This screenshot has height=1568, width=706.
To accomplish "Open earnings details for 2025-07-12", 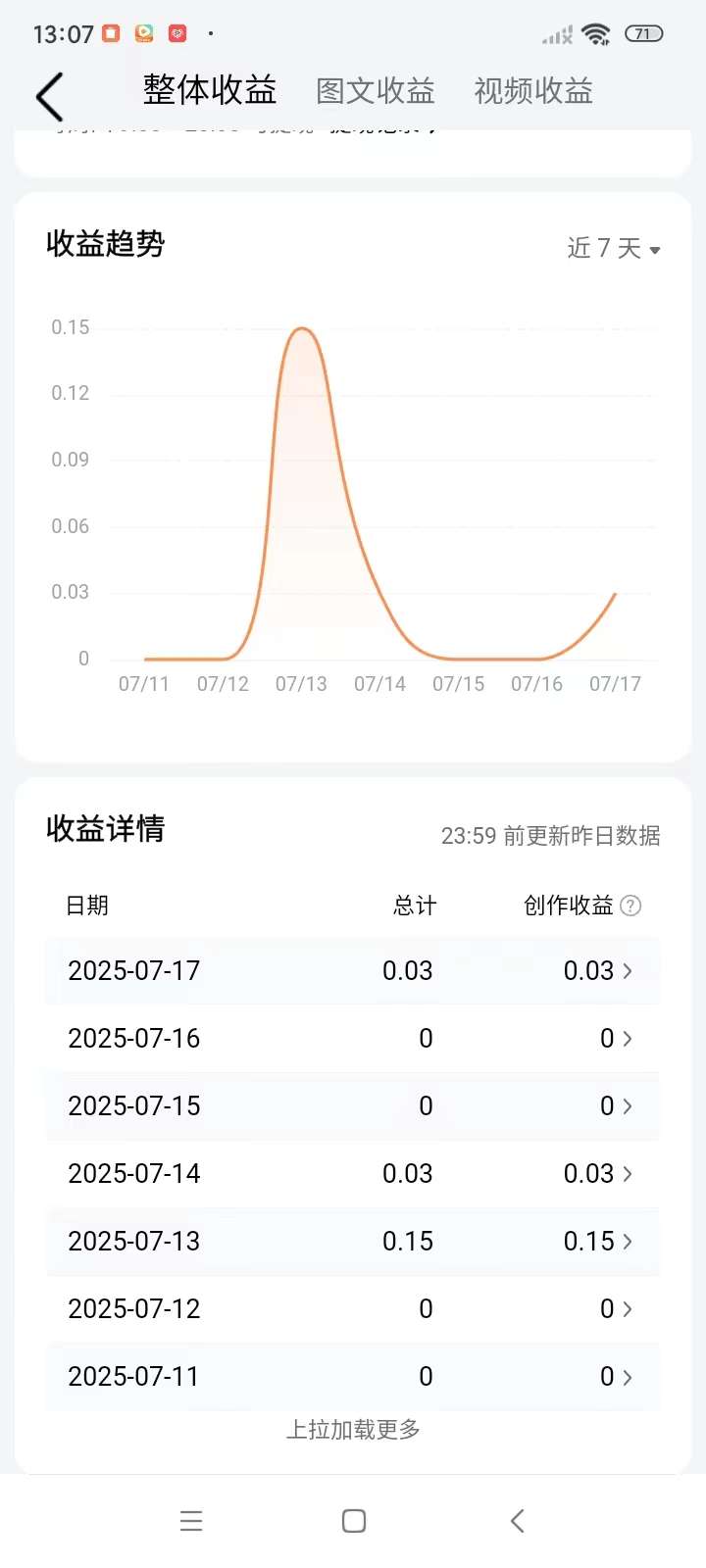I will (353, 1309).
